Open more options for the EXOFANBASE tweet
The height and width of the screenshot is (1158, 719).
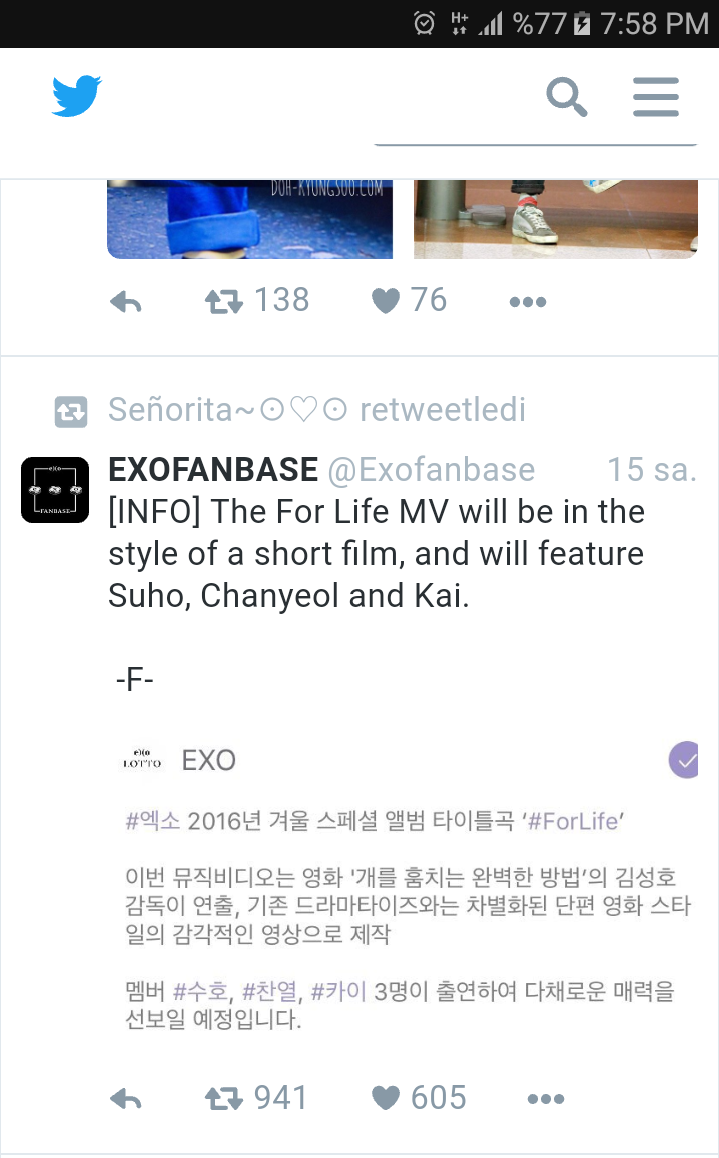point(545,1099)
